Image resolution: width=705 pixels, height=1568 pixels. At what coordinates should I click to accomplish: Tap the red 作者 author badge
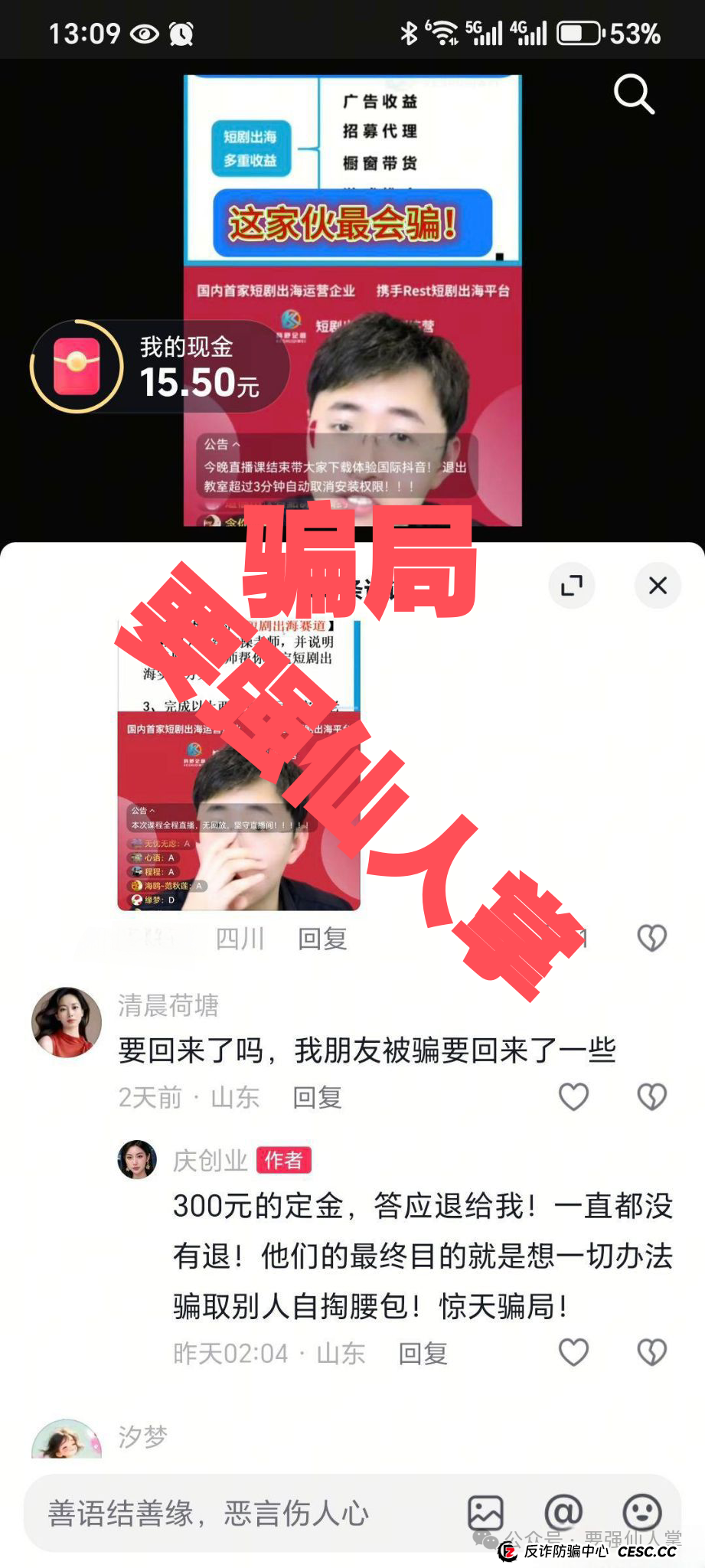point(284,1161)
